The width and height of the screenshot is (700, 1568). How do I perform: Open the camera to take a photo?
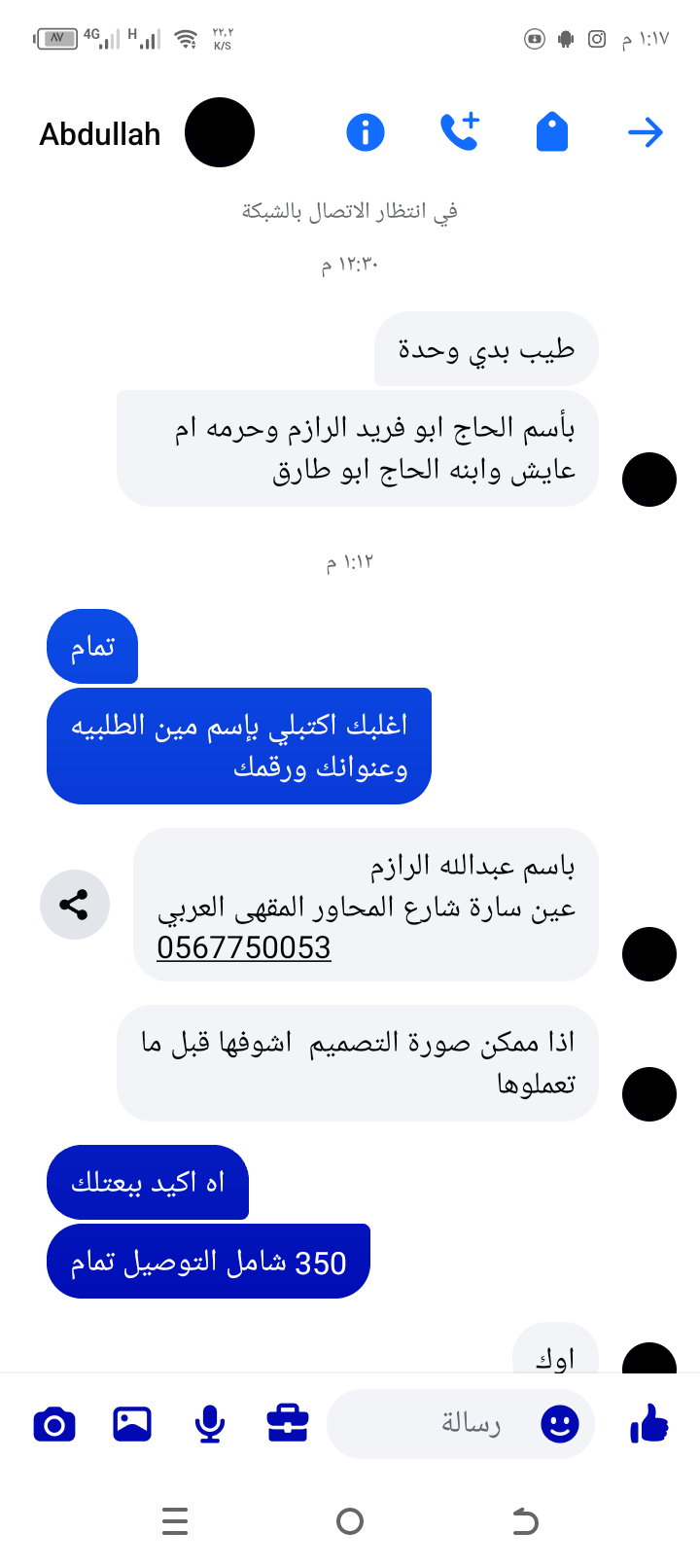pyautogui.click(x=54, y=1424)
